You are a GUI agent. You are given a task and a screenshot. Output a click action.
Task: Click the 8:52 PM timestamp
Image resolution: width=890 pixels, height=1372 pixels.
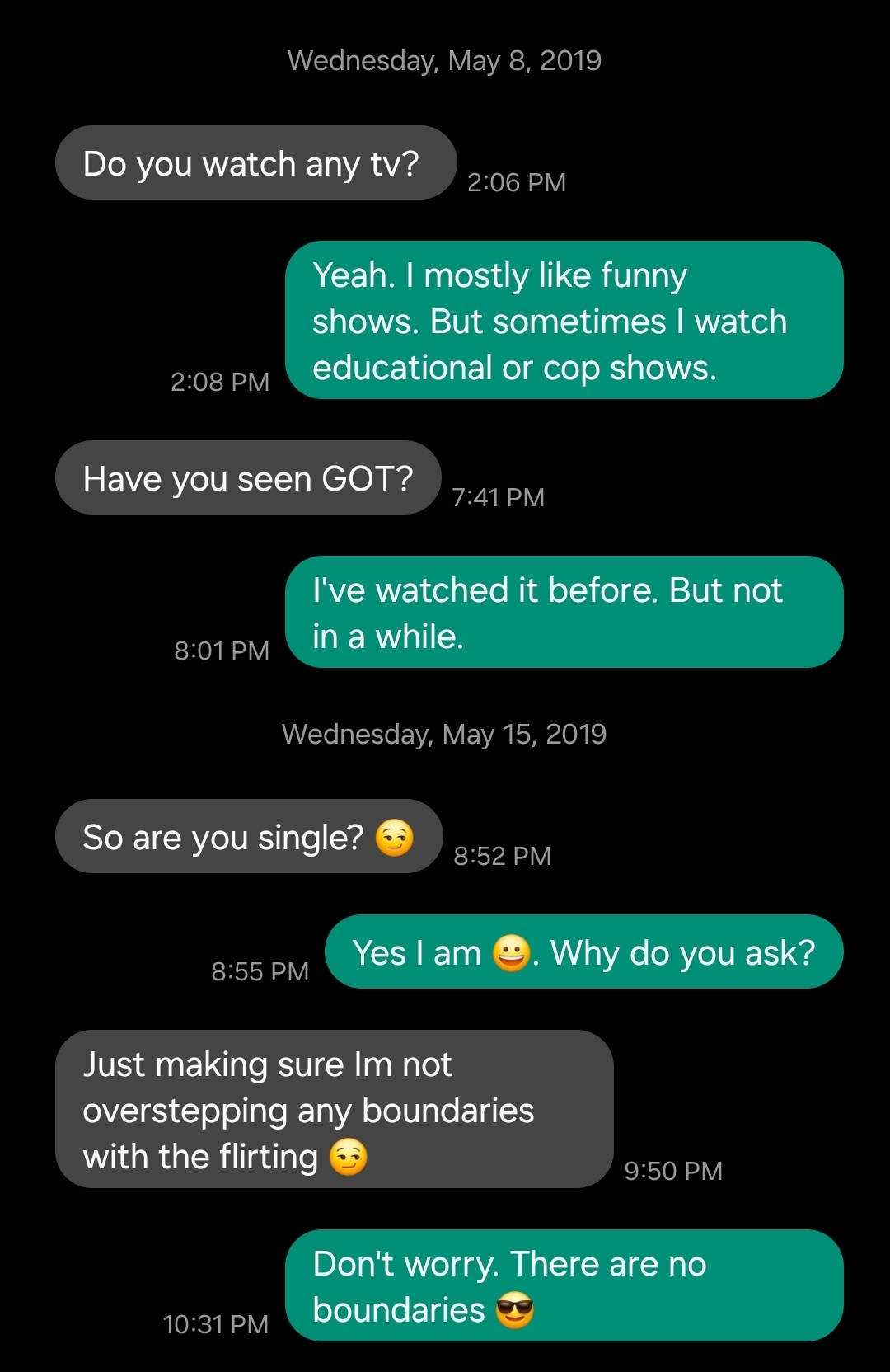504,856
